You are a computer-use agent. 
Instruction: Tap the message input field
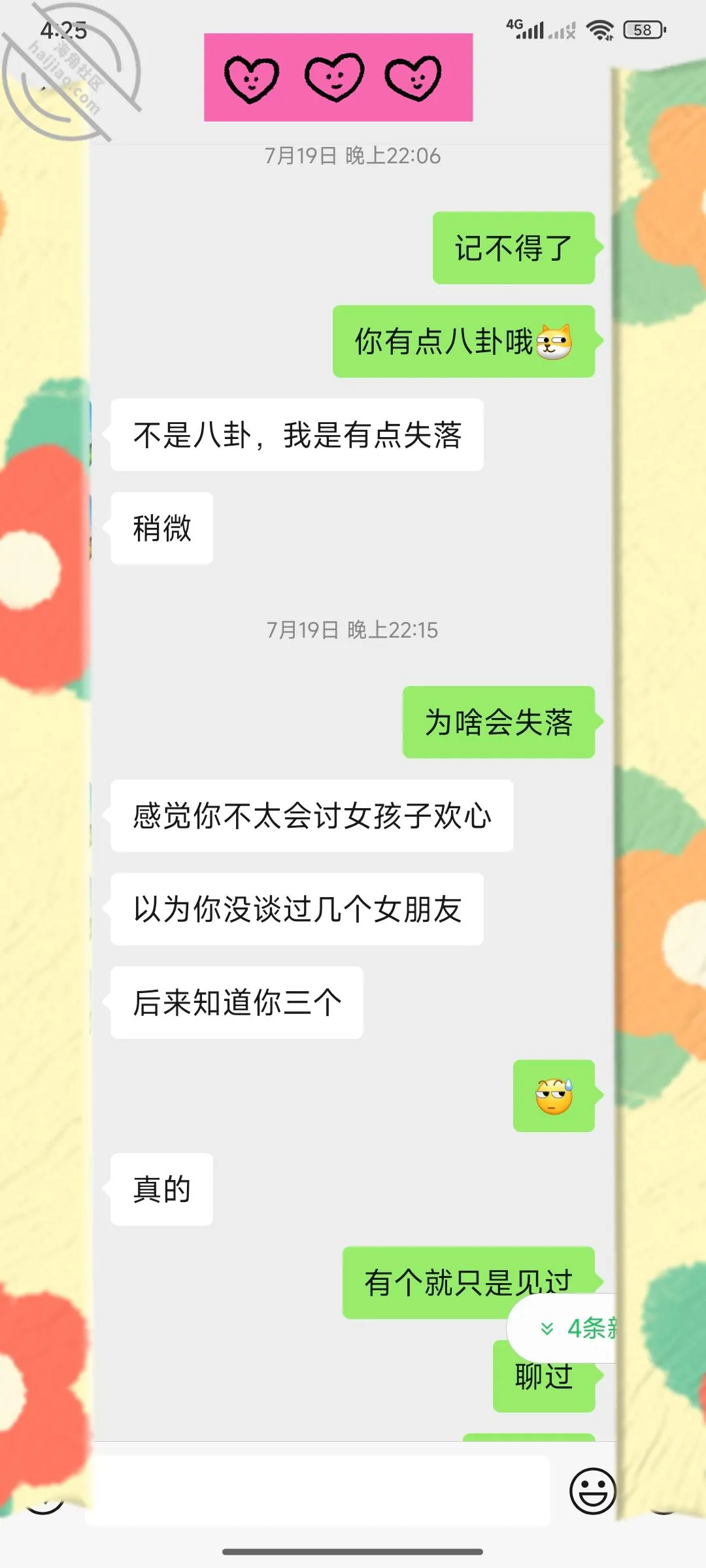point(318,1490)
